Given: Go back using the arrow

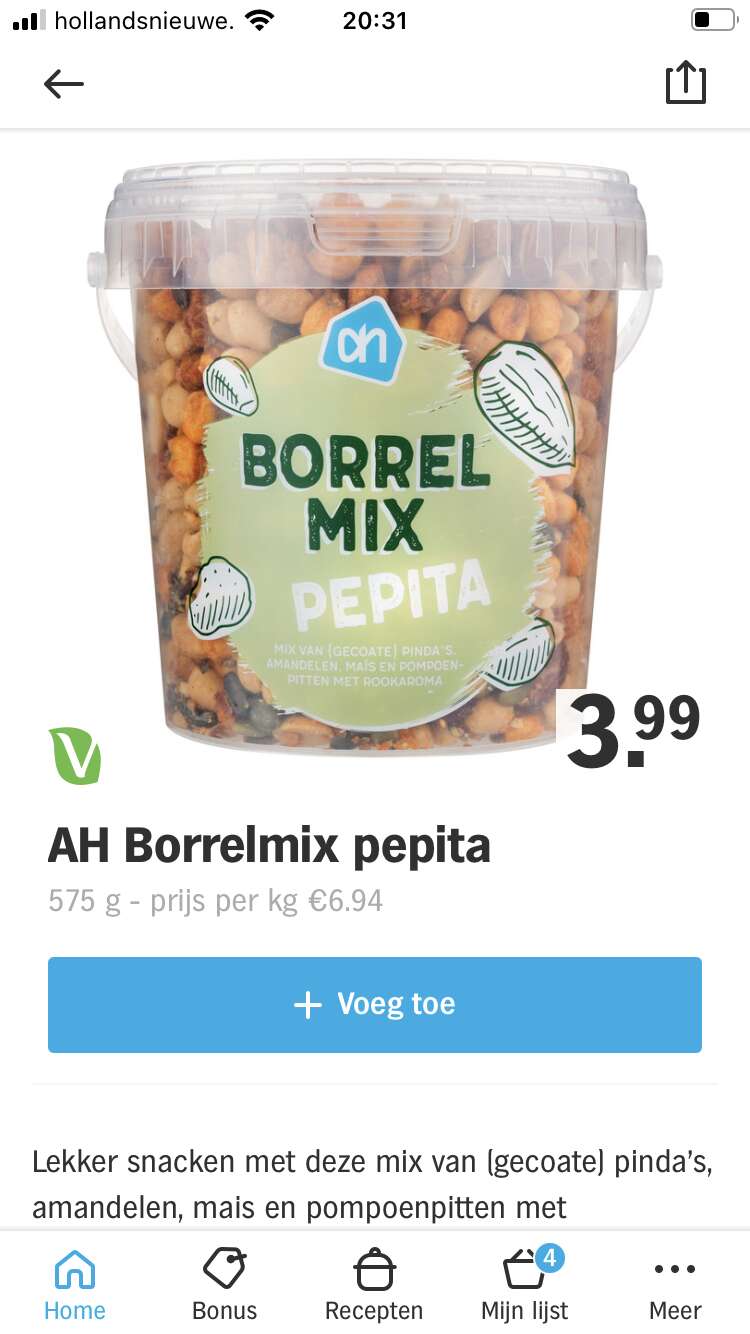Looking at the screenshot, I should [x=64, y=84].
